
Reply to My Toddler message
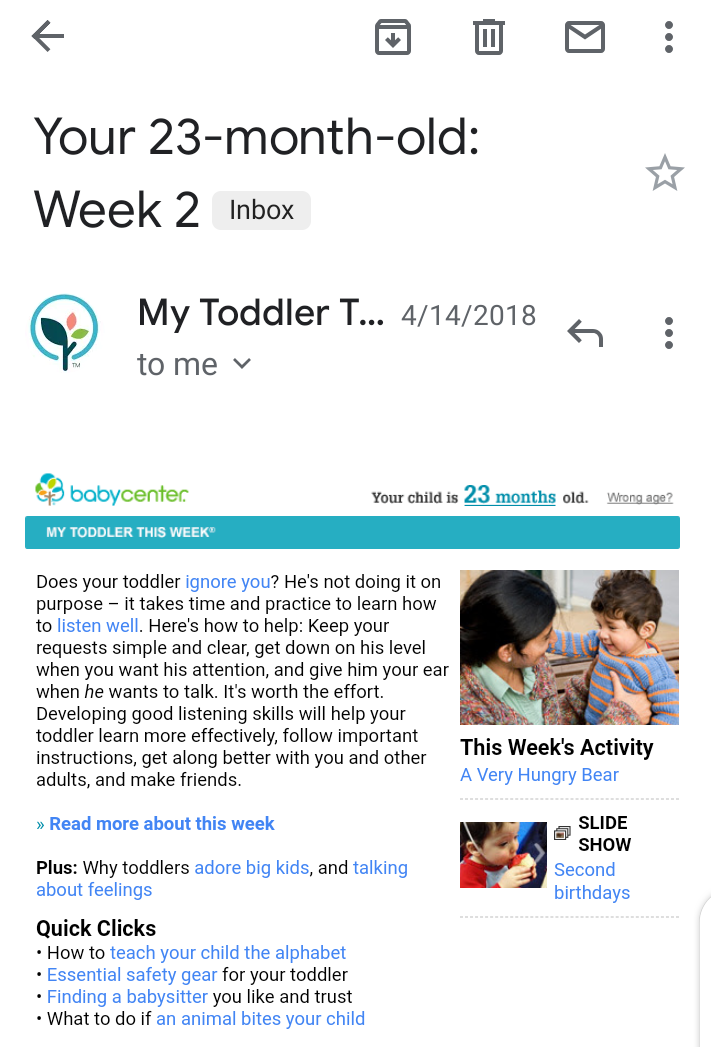pos(585,333)
